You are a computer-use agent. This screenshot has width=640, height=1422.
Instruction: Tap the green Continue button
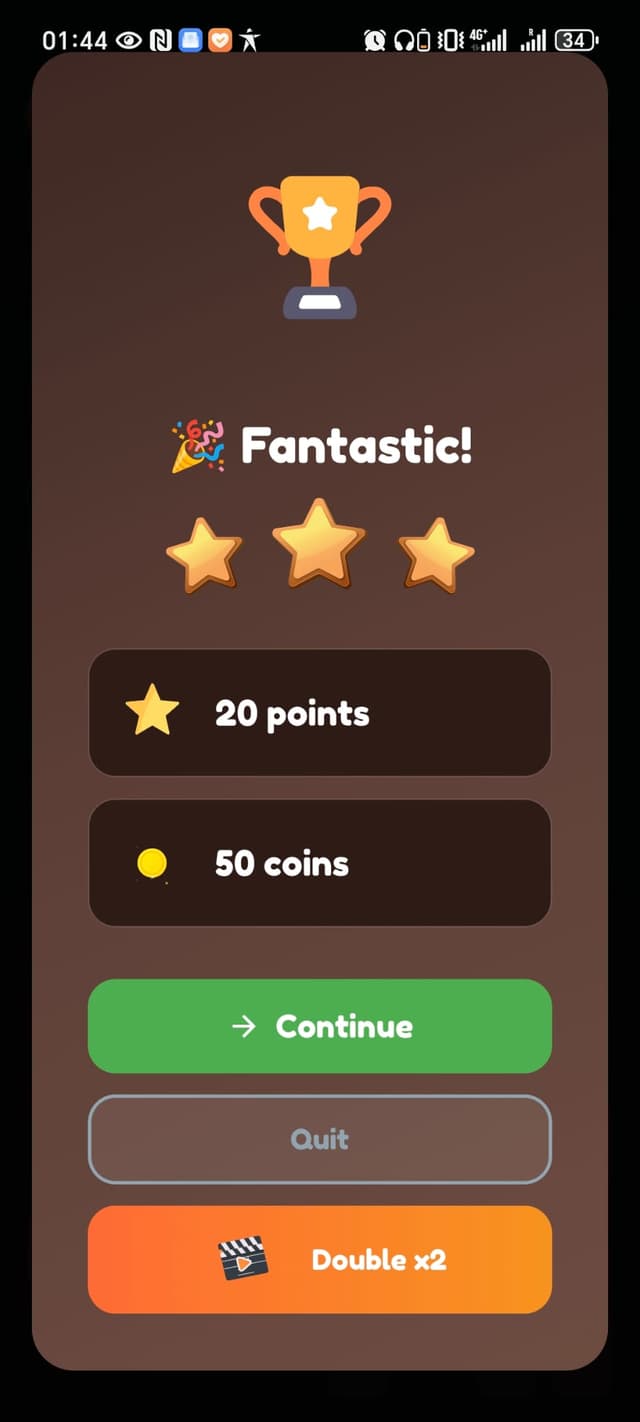tap(320, 1026)
